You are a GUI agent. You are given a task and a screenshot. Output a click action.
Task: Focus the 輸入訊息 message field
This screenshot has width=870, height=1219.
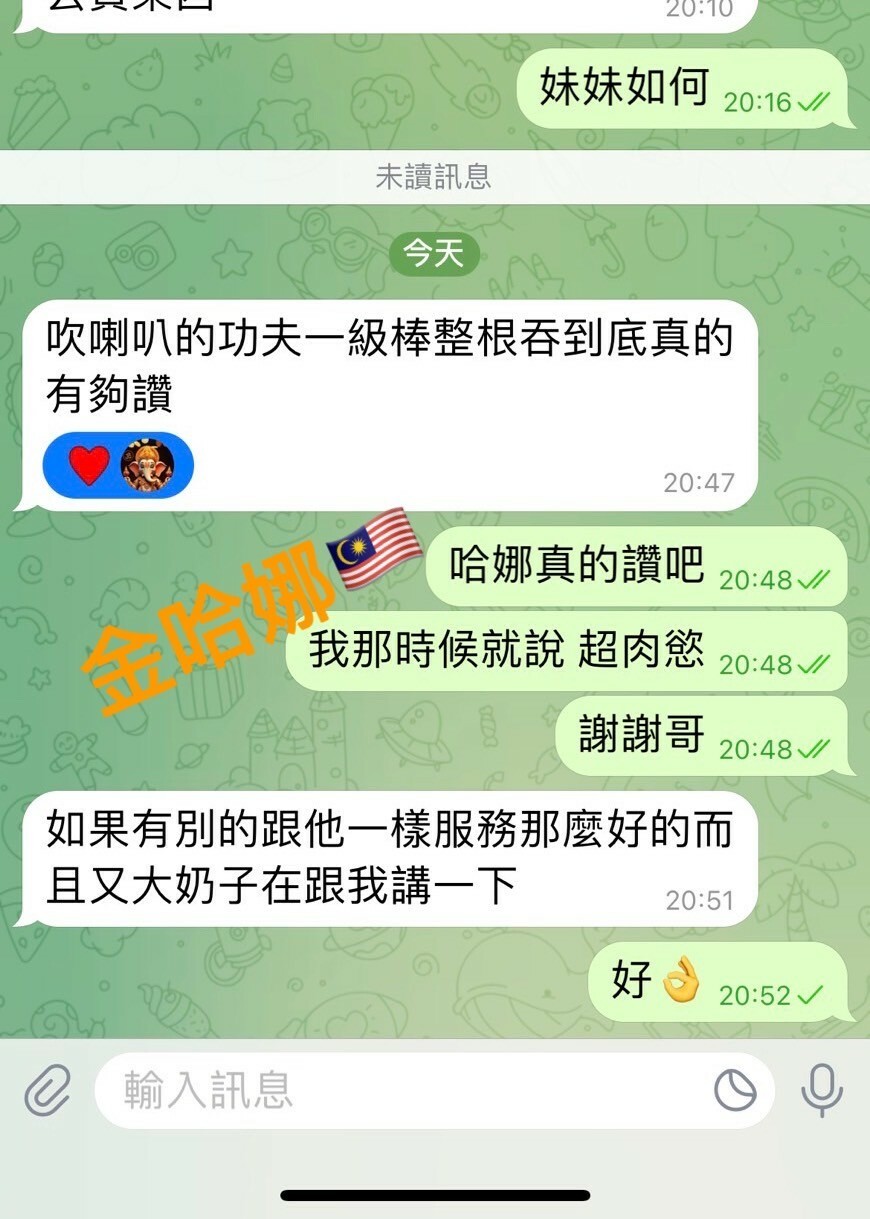click(x=400, y=1090)
